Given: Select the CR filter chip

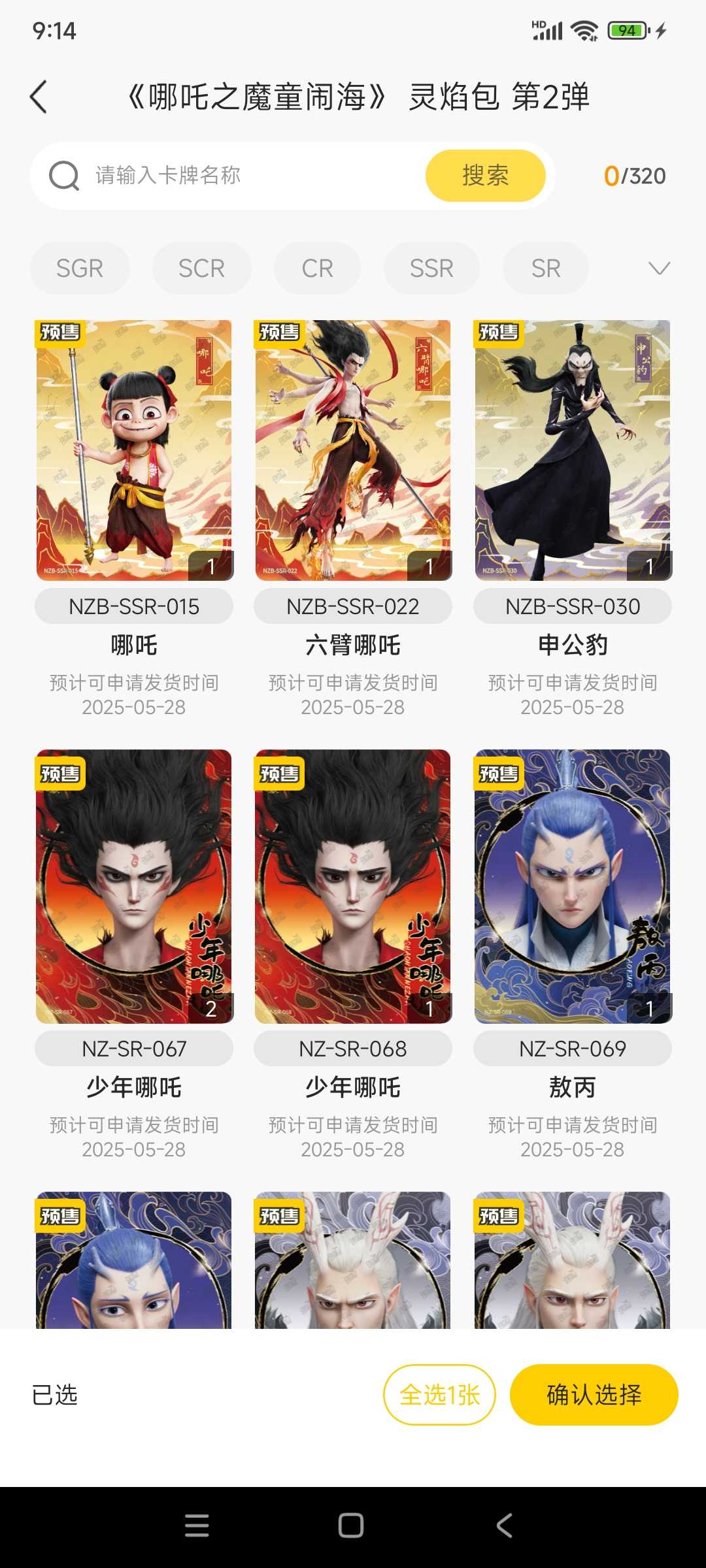Looking at the screenshot, I should [x=317, y=269].
